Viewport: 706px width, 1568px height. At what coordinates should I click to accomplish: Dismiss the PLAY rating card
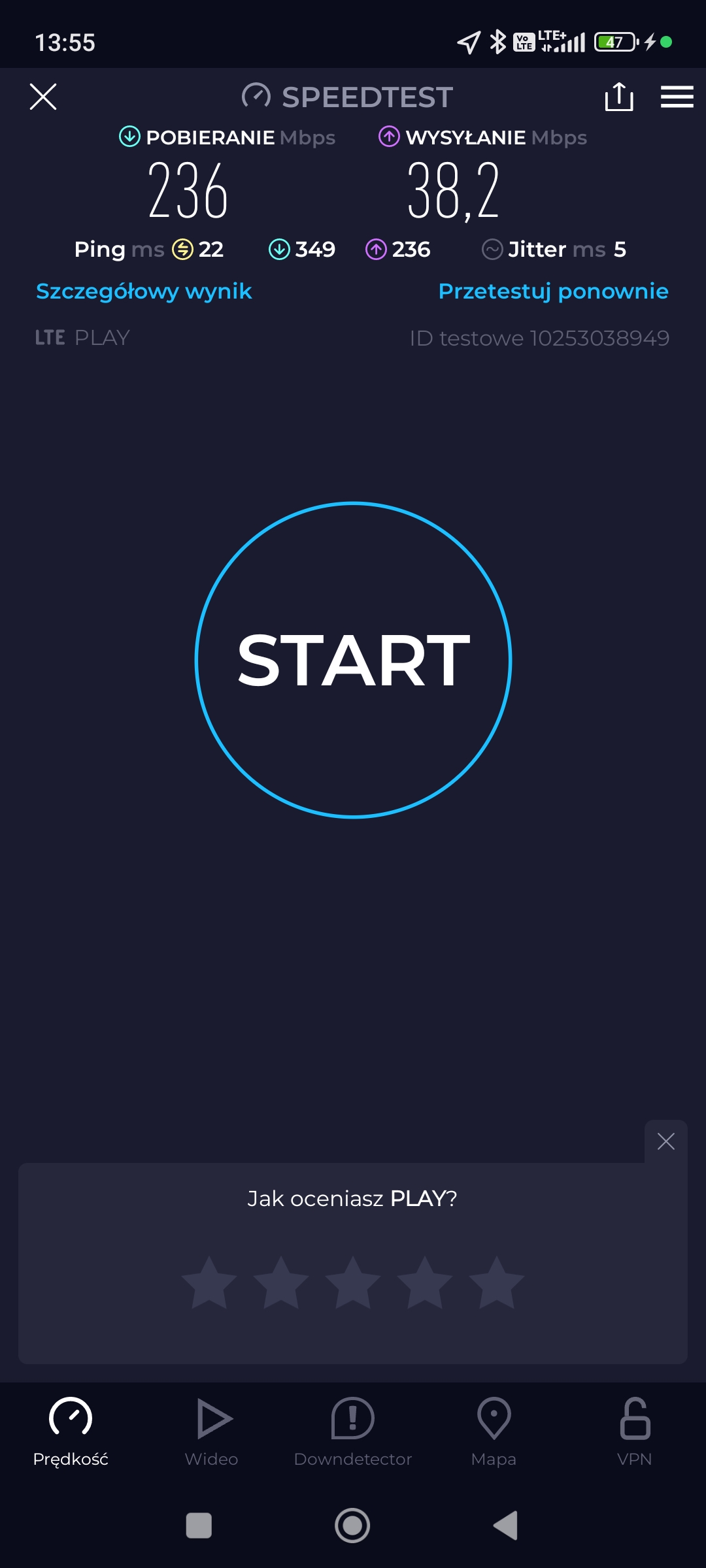665,1141
